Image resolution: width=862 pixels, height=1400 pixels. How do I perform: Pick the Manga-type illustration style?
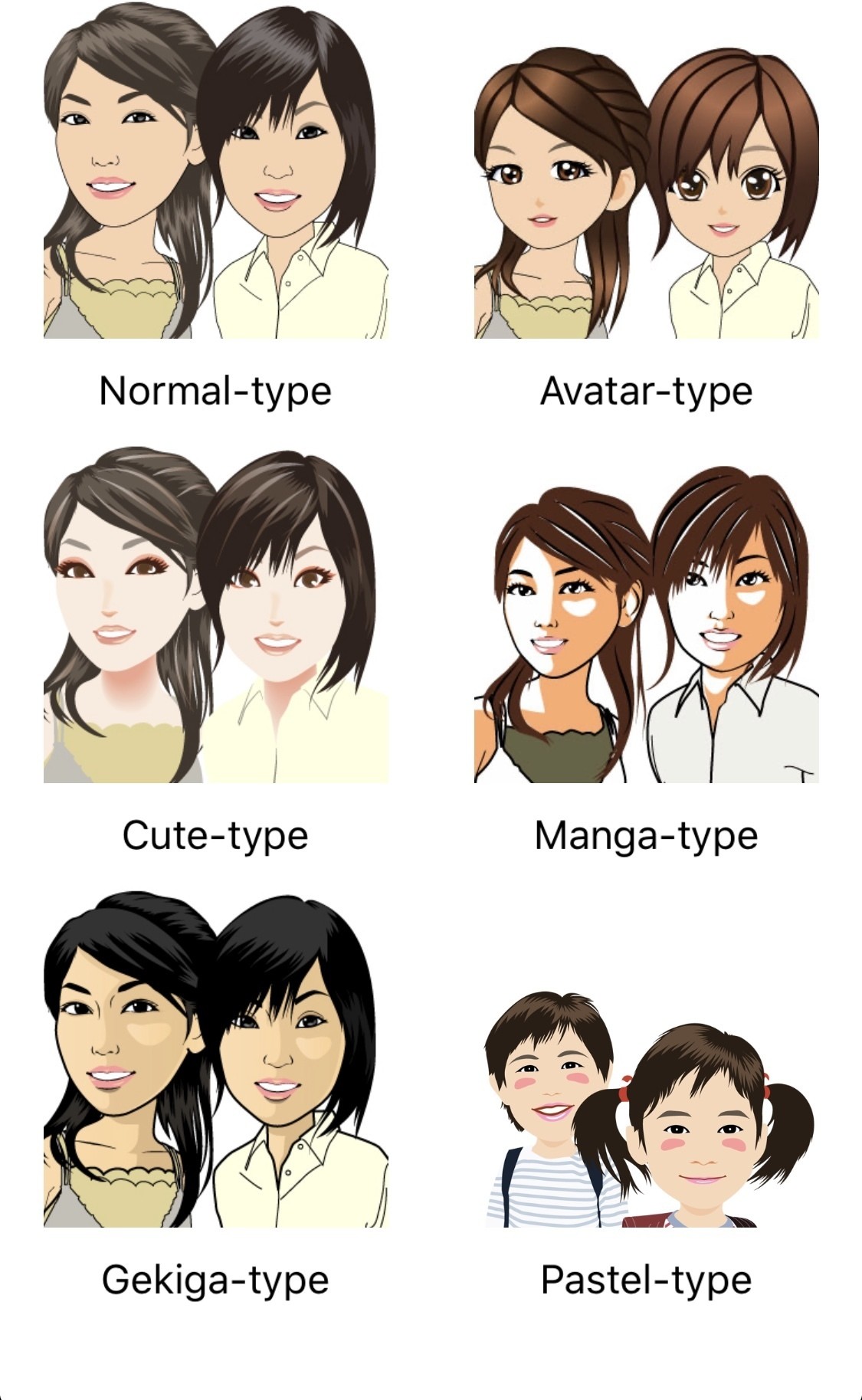pyautogui.click(x=646, y=632)
